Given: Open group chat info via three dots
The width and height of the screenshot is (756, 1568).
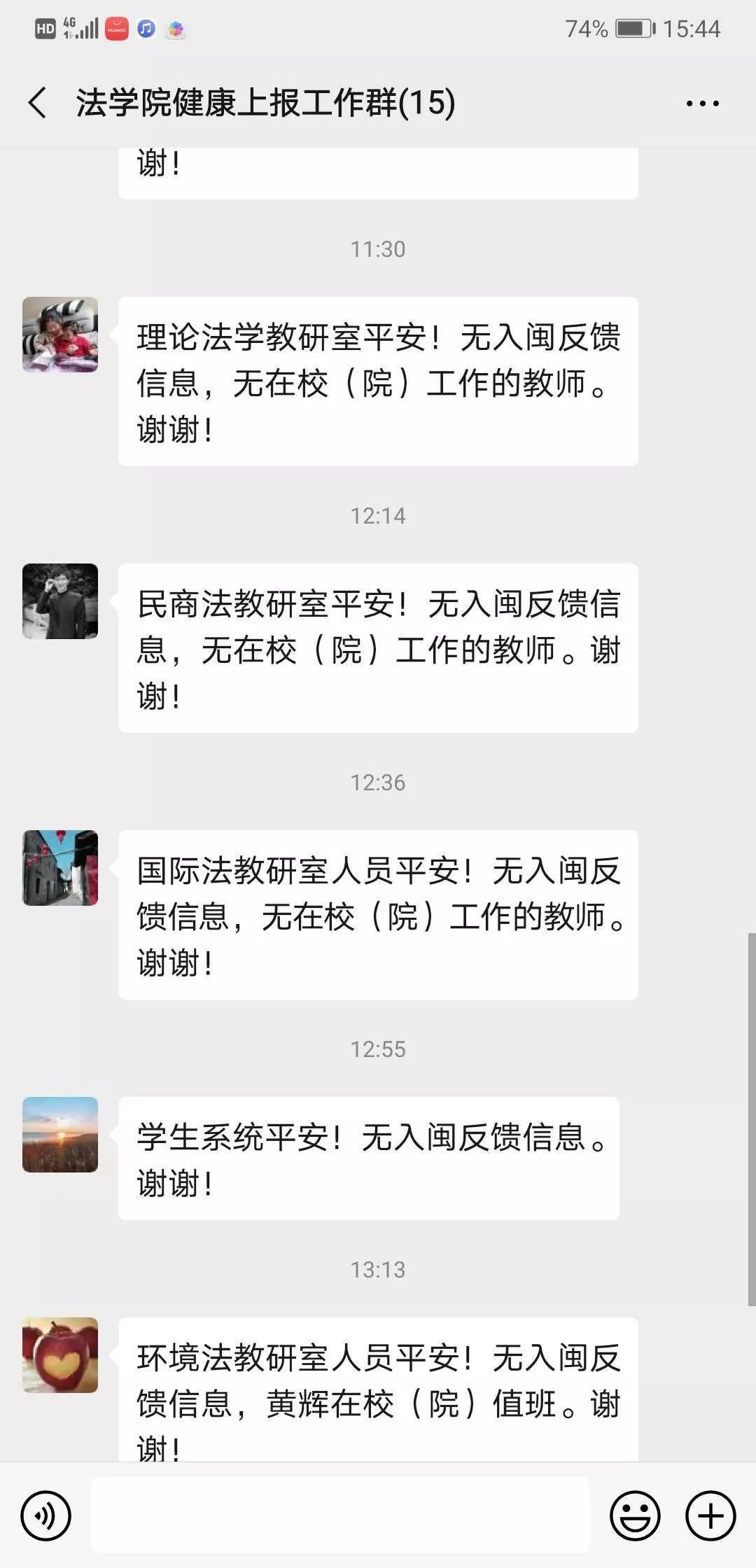Looking at the screenshot, I should coord(702,104).
